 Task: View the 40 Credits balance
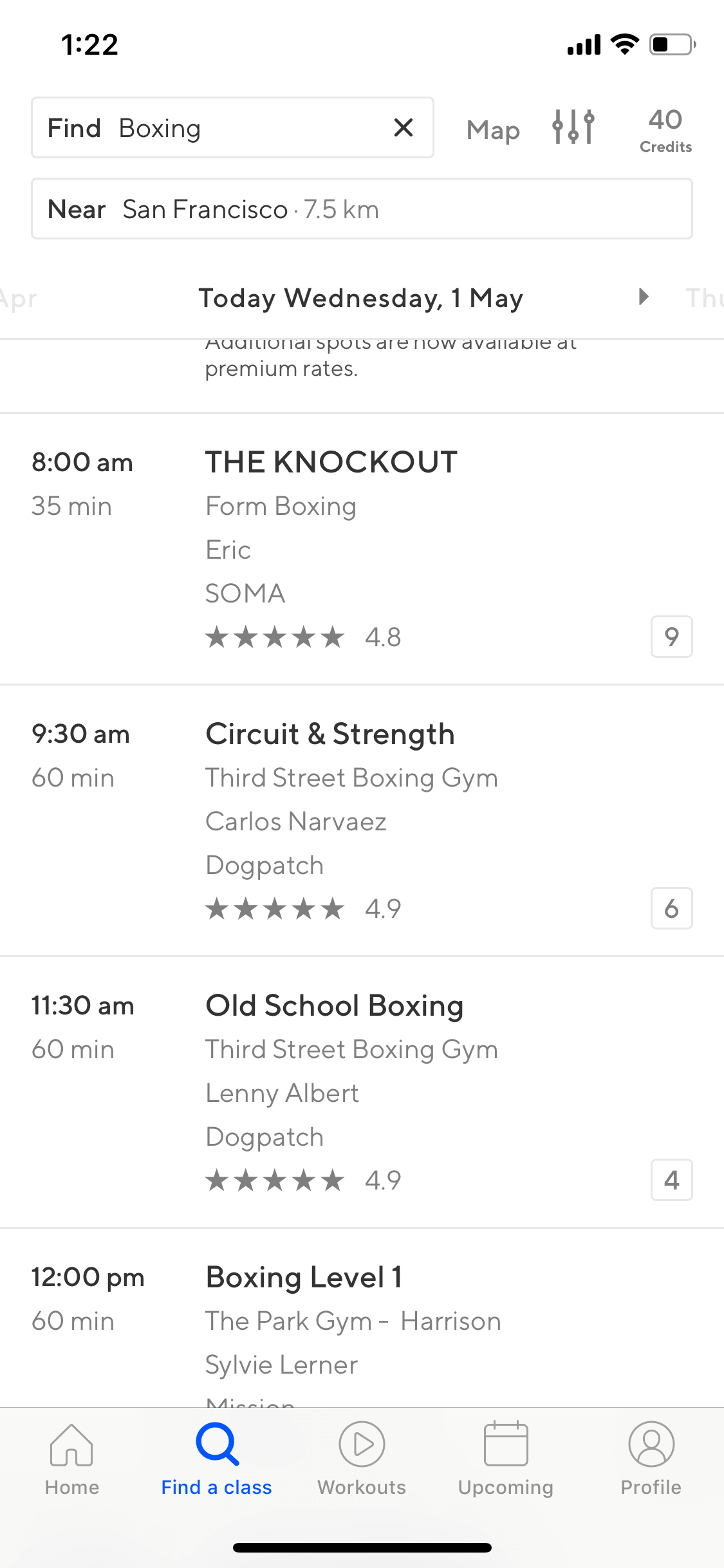click(x=665, y=130)
